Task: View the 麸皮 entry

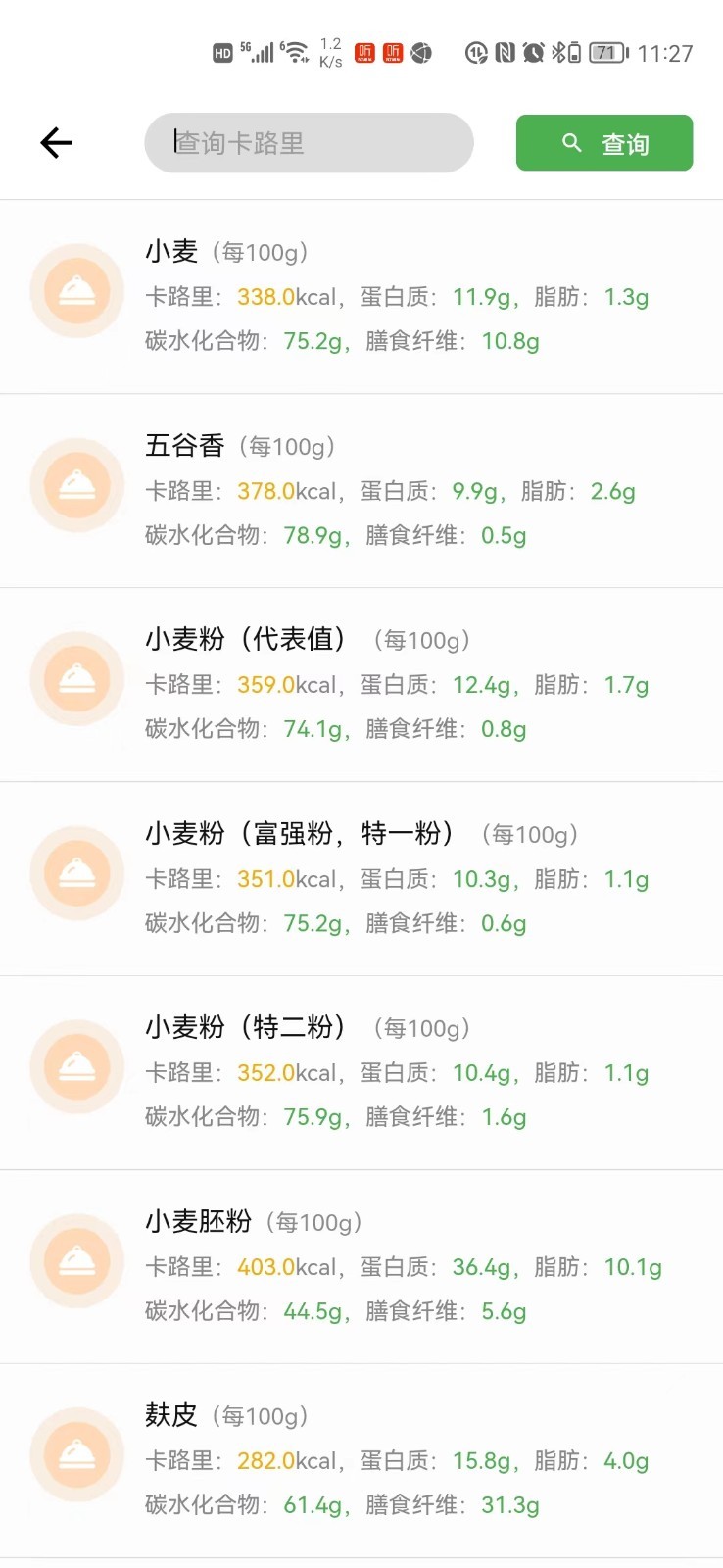Action: pos(361,1461)
